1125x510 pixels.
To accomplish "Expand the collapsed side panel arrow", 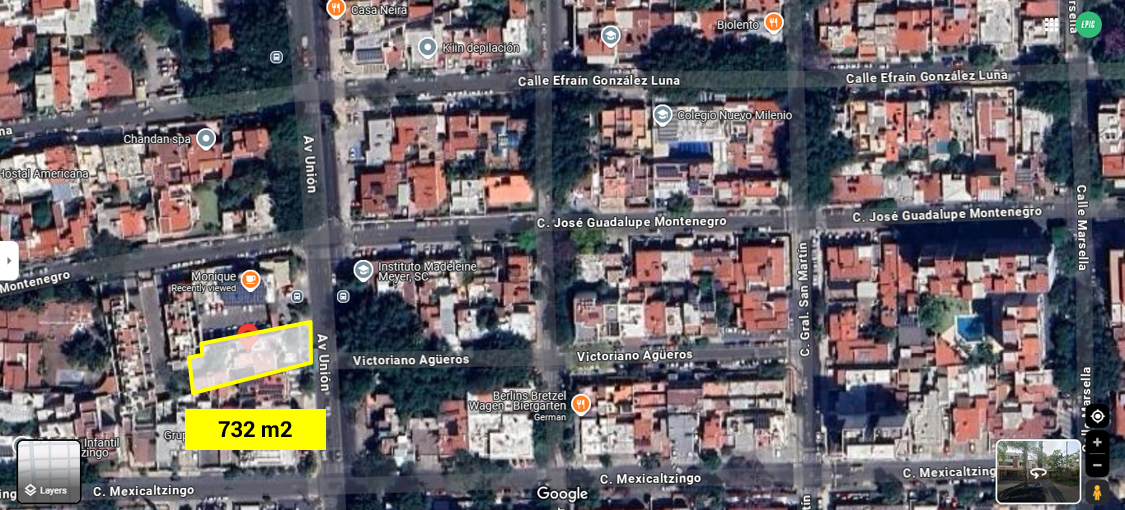I will [x=9, y=260].
